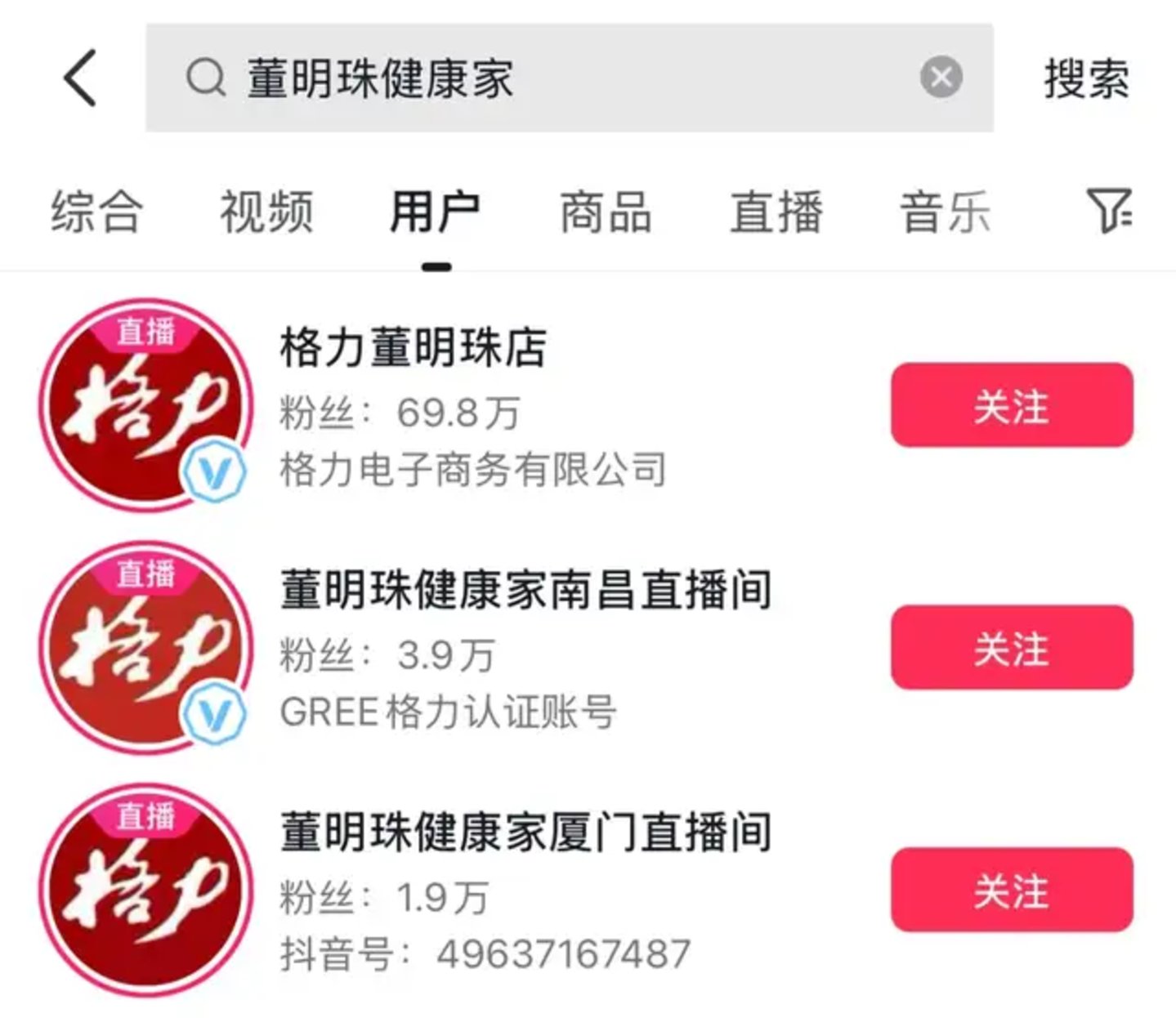This screenshot has height=1018, width=1176.
Task: Select the 用户 tab
Action: pyautogui.click(x=436, y=212)
